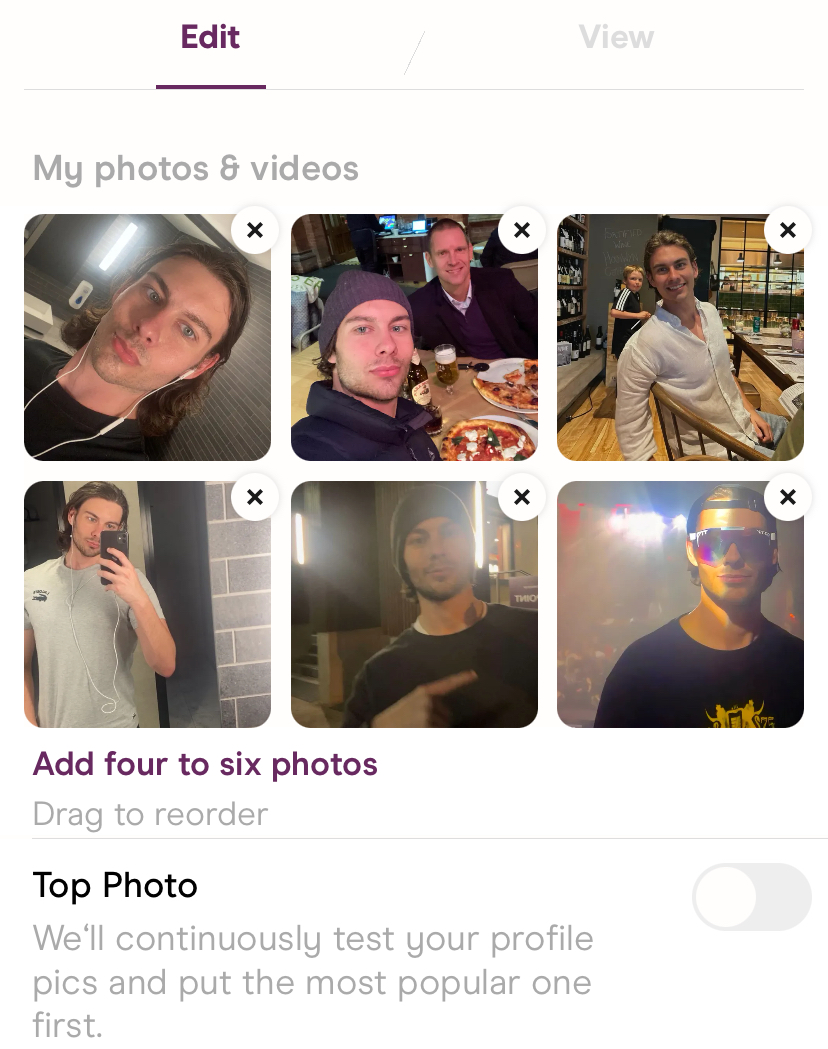The height and width of the screenshot is (1049, 828).
Task: Delete the photo with reflective sunglasses
Action: (x=788, y=497)
